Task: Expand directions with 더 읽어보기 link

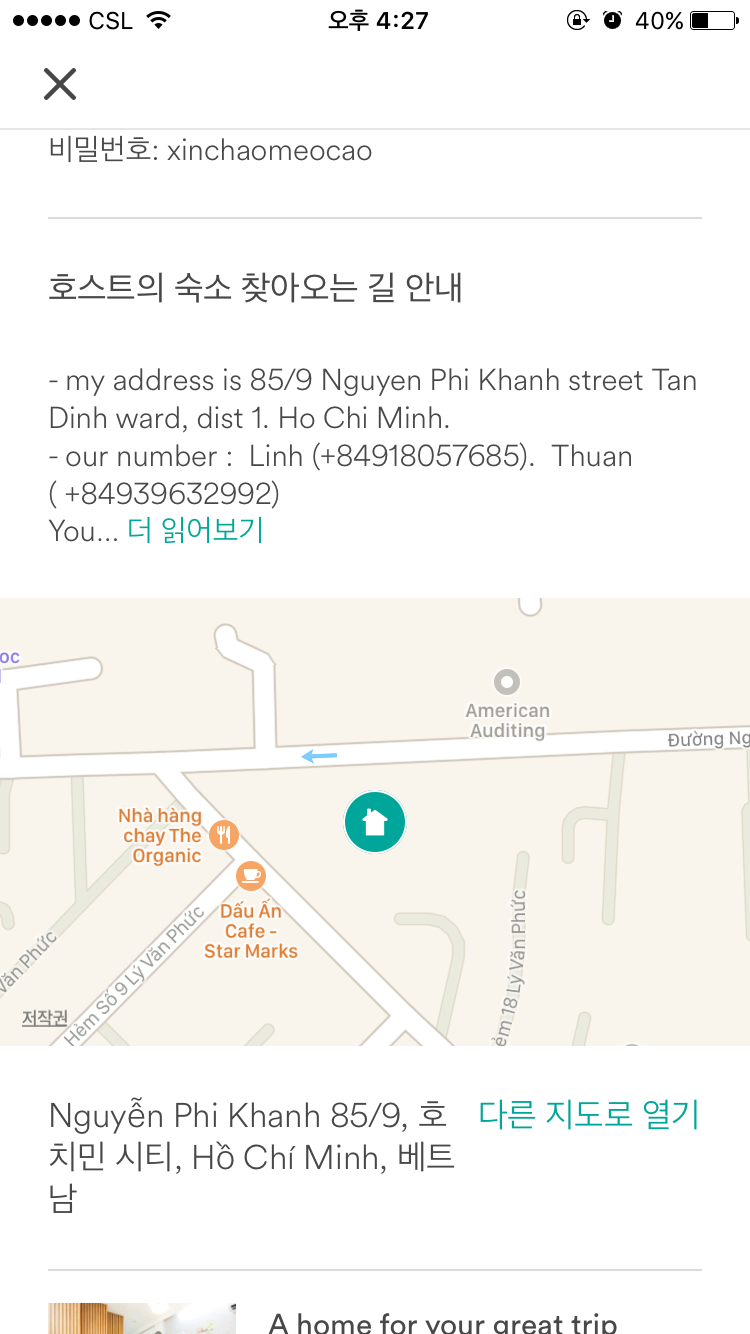Action: (x=195, y=531)
